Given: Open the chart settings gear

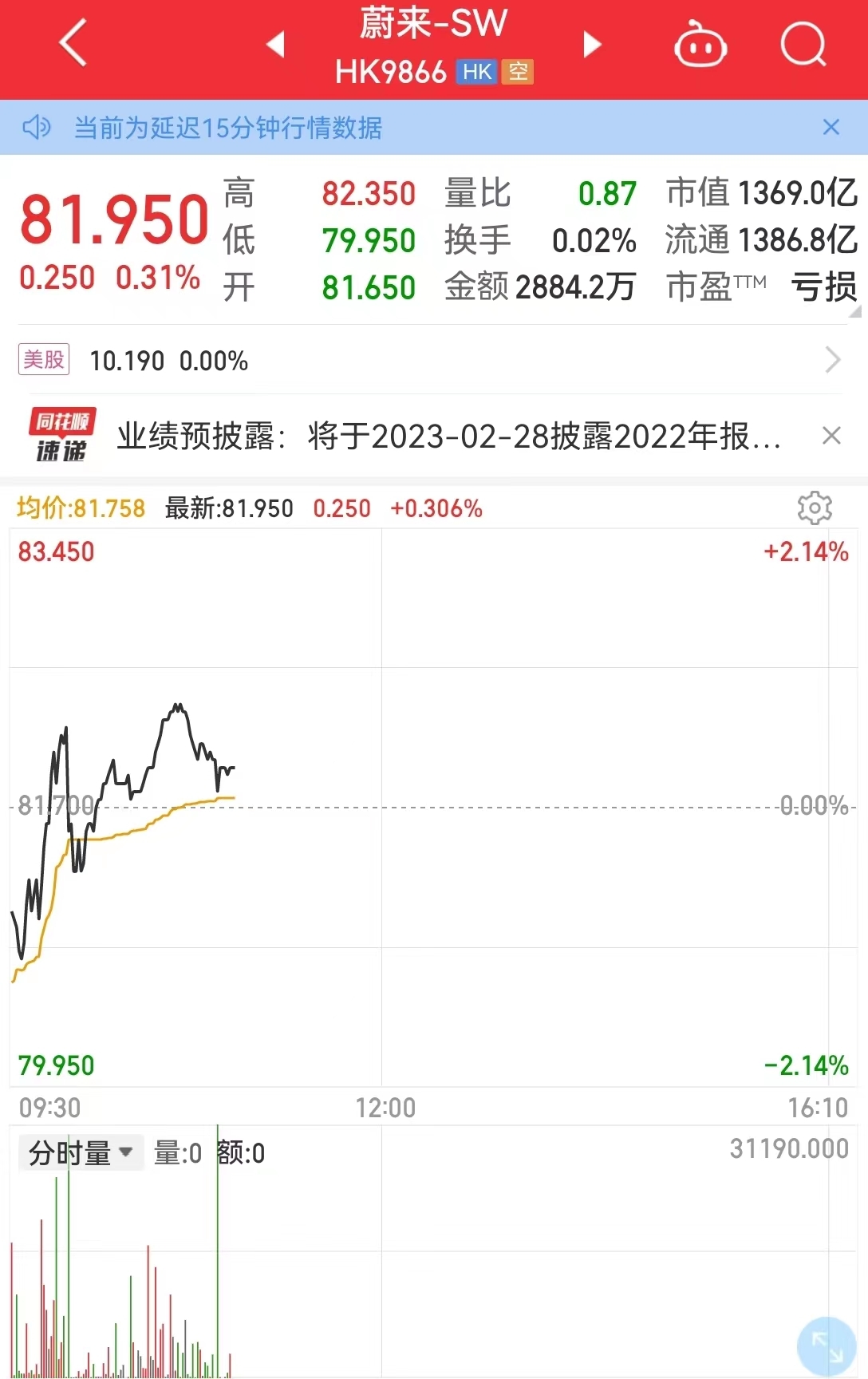Looking at the screenshot, I should point(815,508).
